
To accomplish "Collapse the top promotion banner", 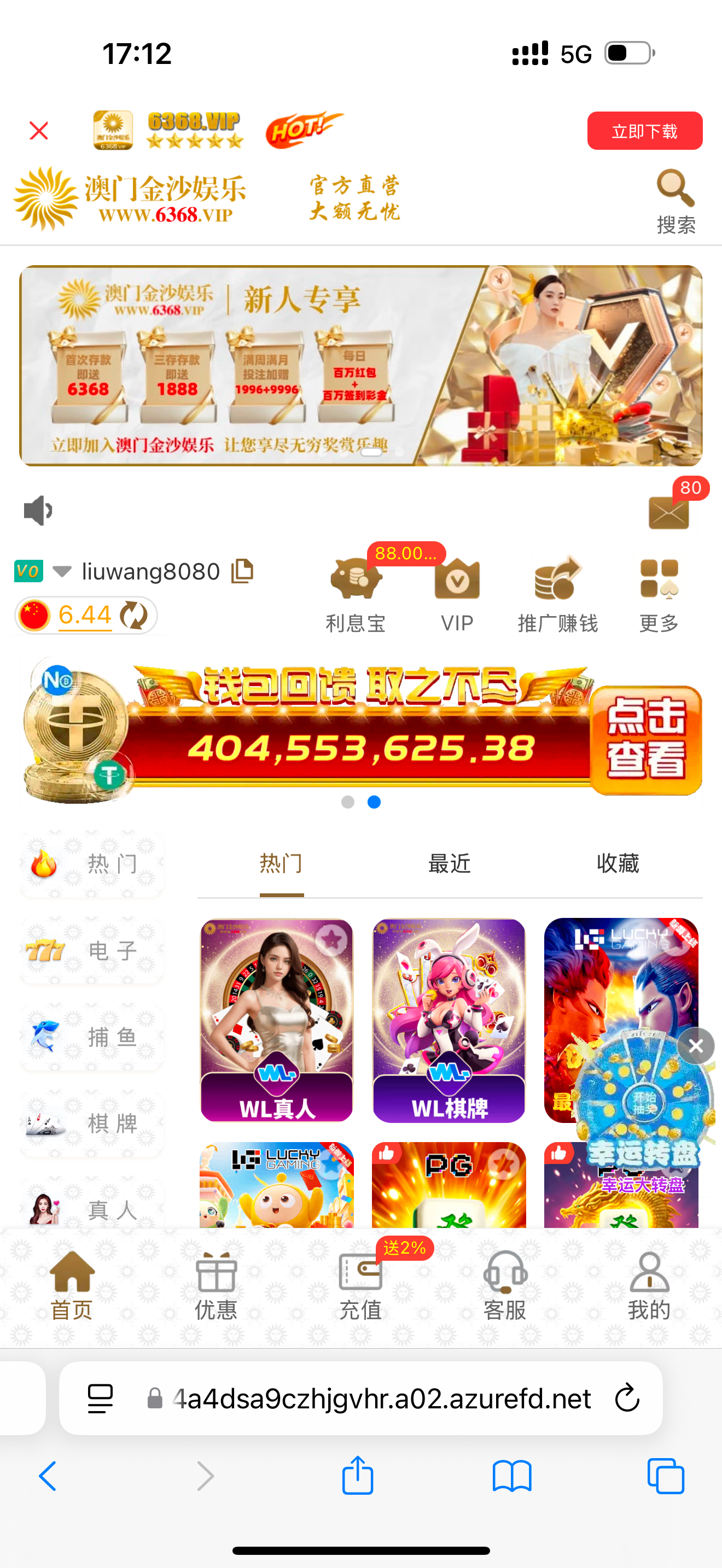I will (x=38, y=130).
